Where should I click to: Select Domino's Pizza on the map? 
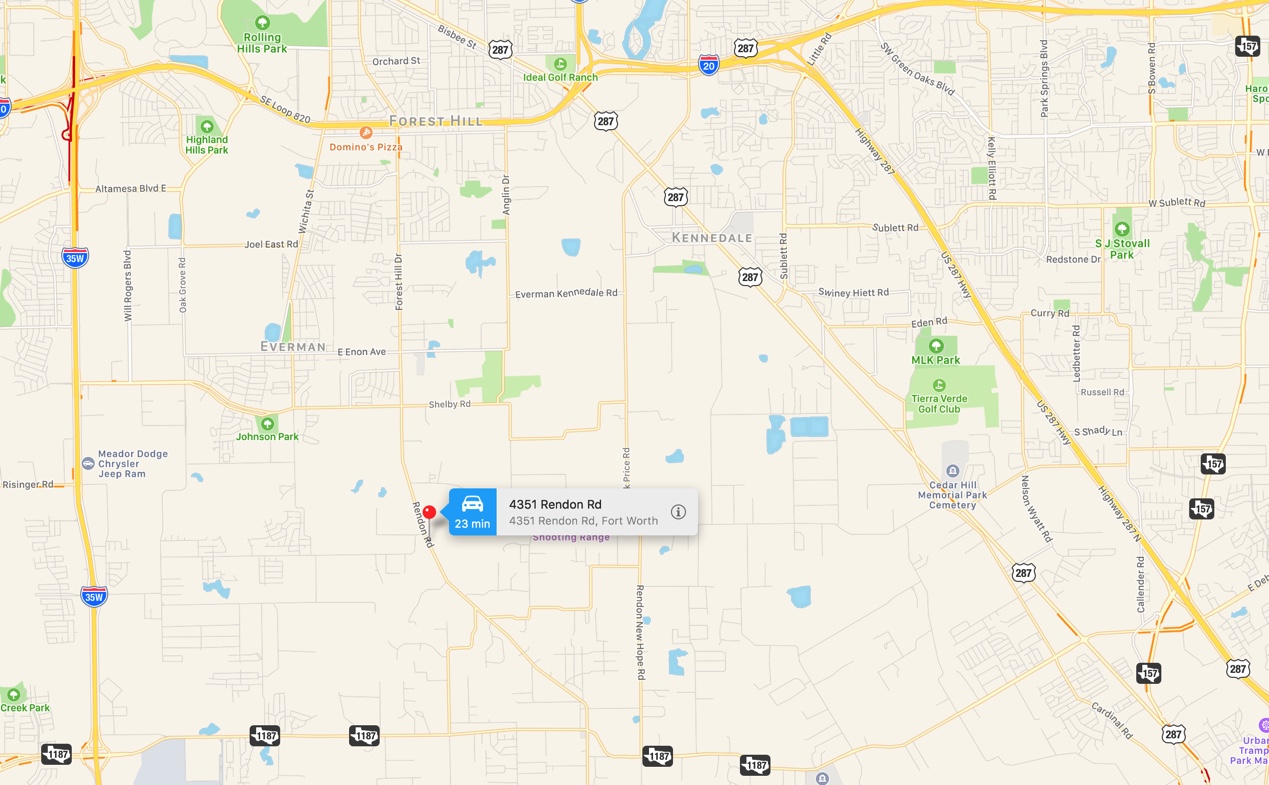click(x=366, y=133)
